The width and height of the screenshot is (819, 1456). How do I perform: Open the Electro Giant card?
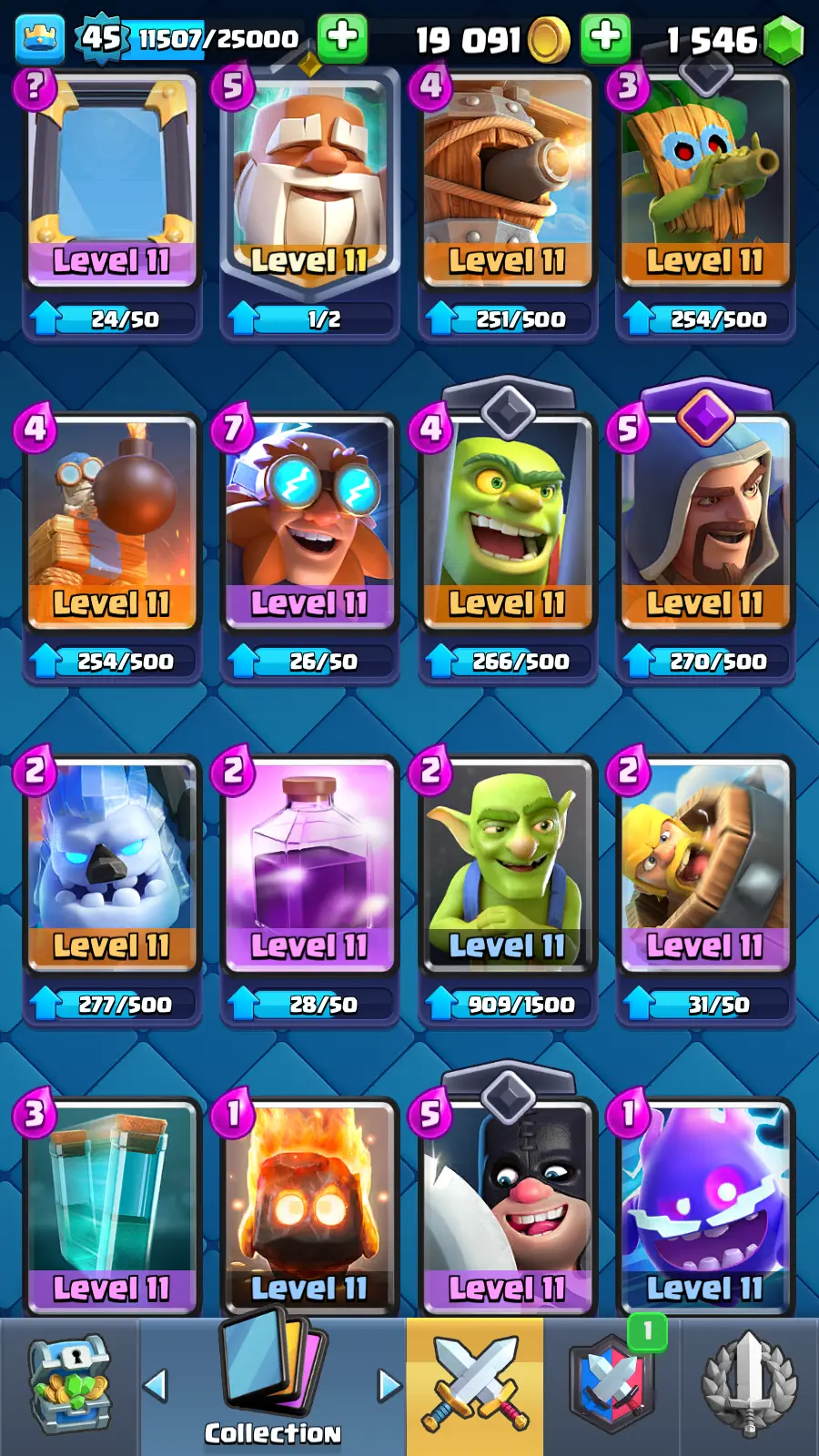tap(309, 523)
